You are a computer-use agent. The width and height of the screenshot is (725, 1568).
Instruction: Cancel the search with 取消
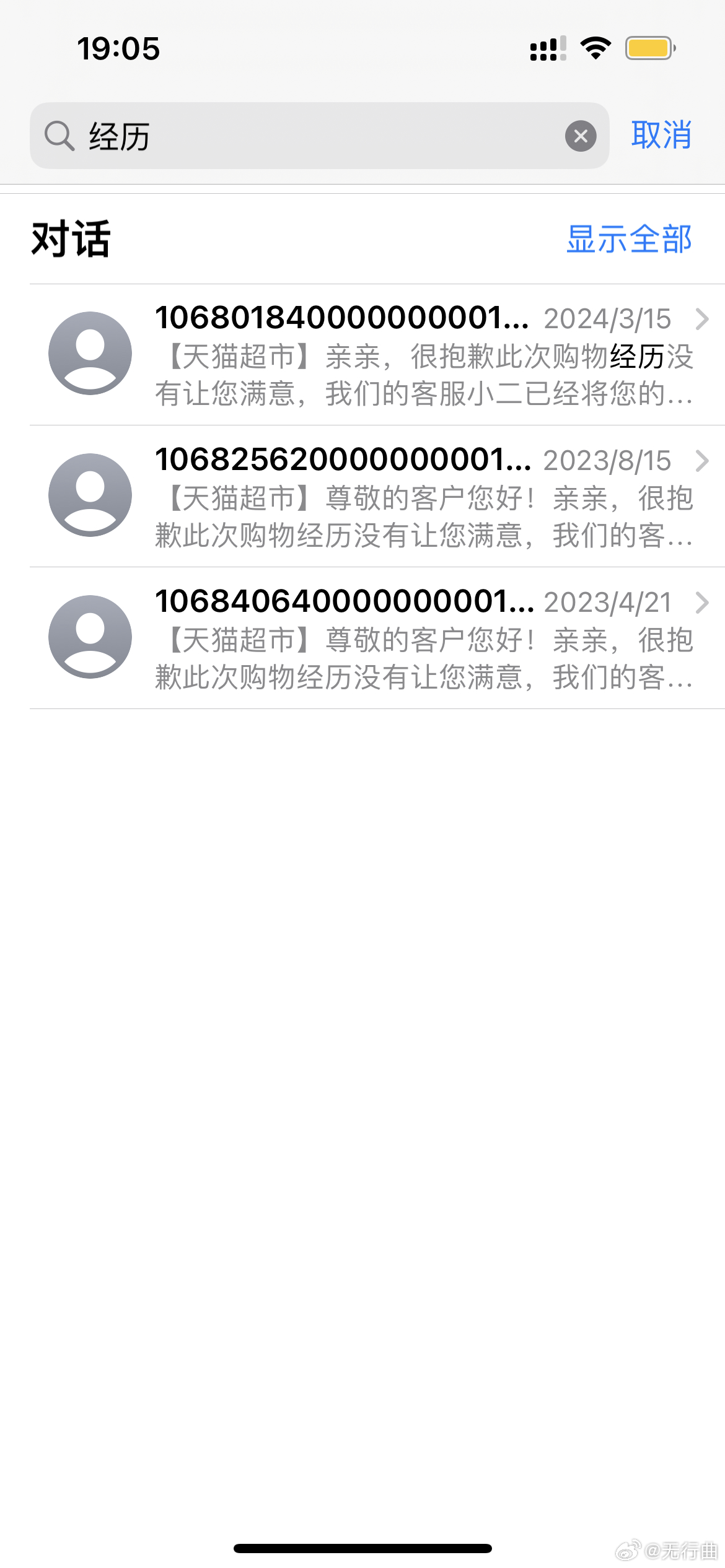661,135
